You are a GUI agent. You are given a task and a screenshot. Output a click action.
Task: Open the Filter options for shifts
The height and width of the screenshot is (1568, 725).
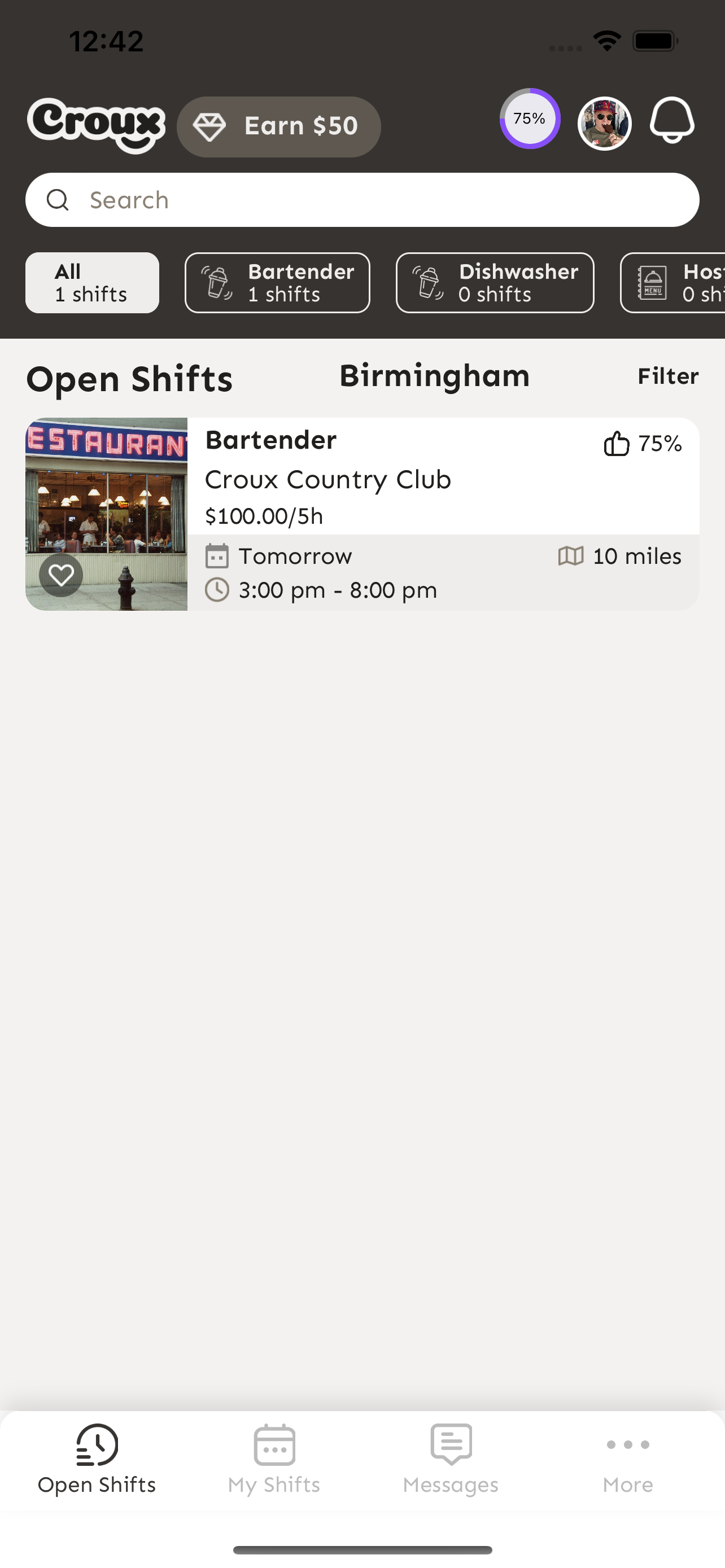(668, 376)
